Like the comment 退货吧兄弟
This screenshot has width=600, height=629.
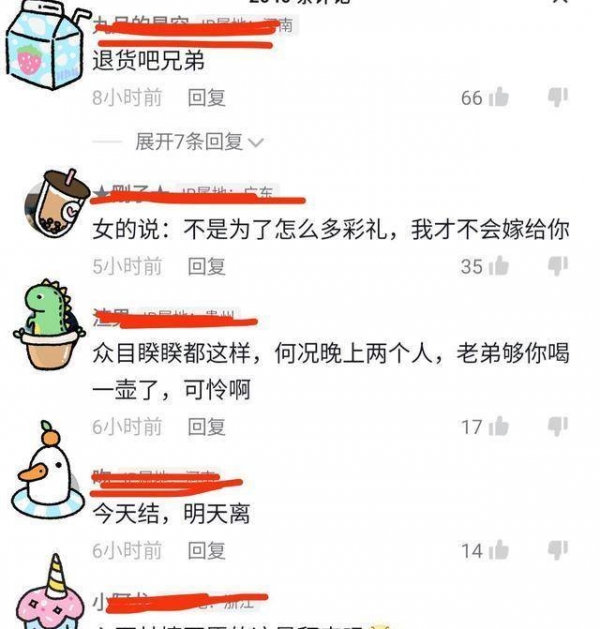tap(499, 97)
